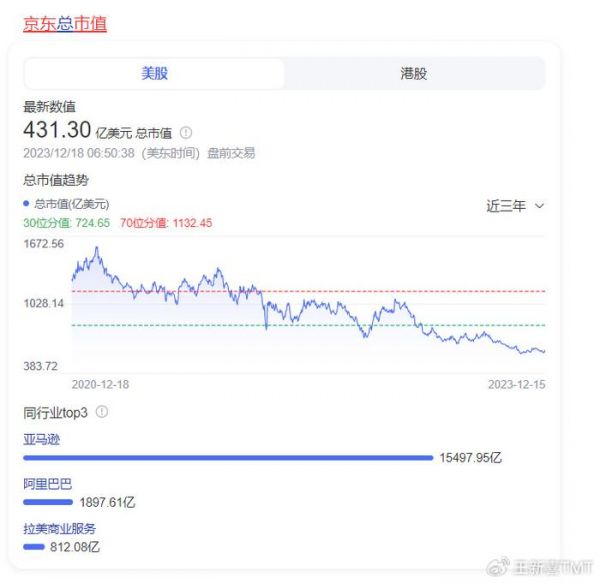Viewport: 600px width, 583px height.
Task: Open the 京东总市值 link
Action: coord(65,23)
